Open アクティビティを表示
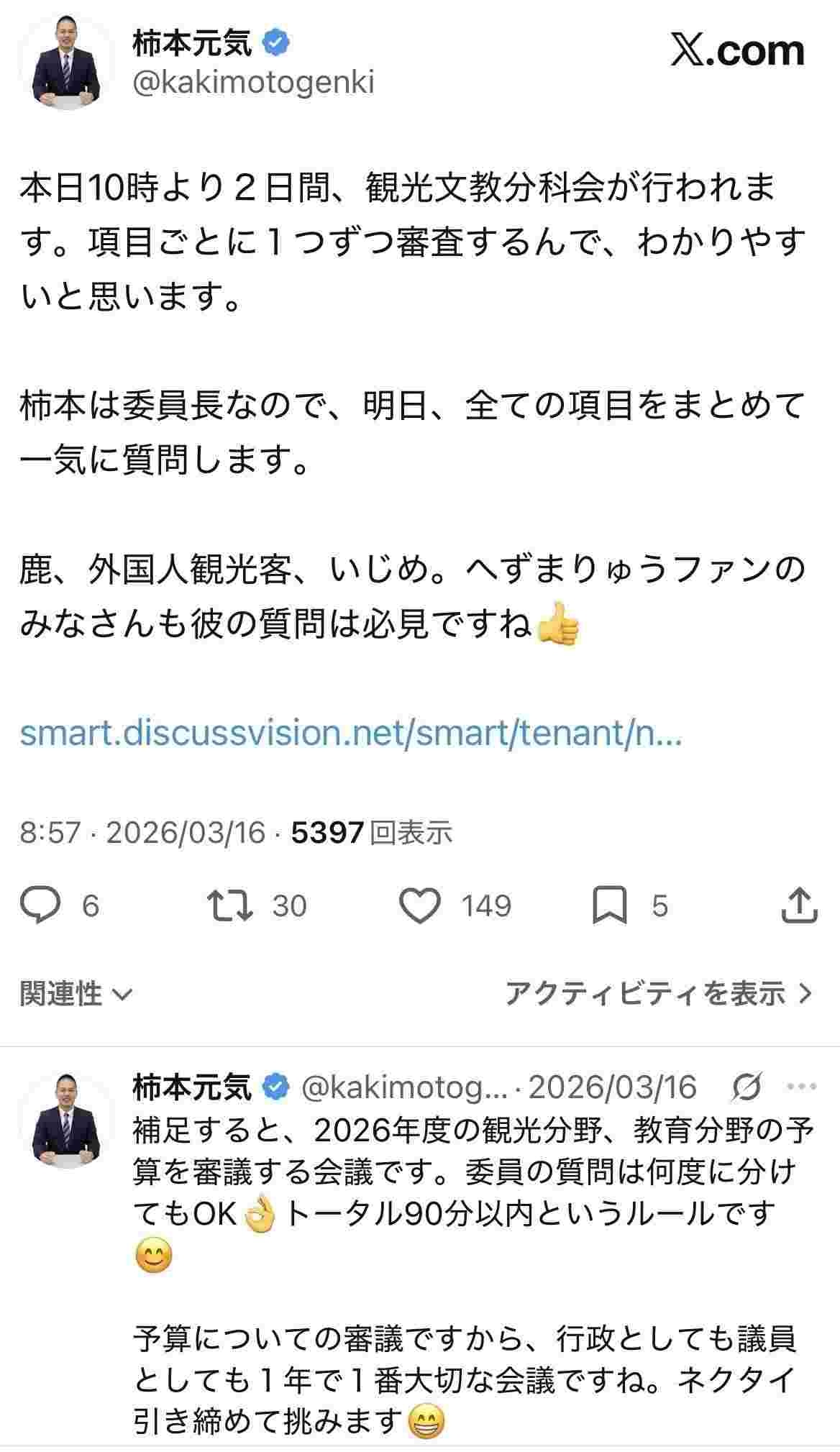 point(658,994)
